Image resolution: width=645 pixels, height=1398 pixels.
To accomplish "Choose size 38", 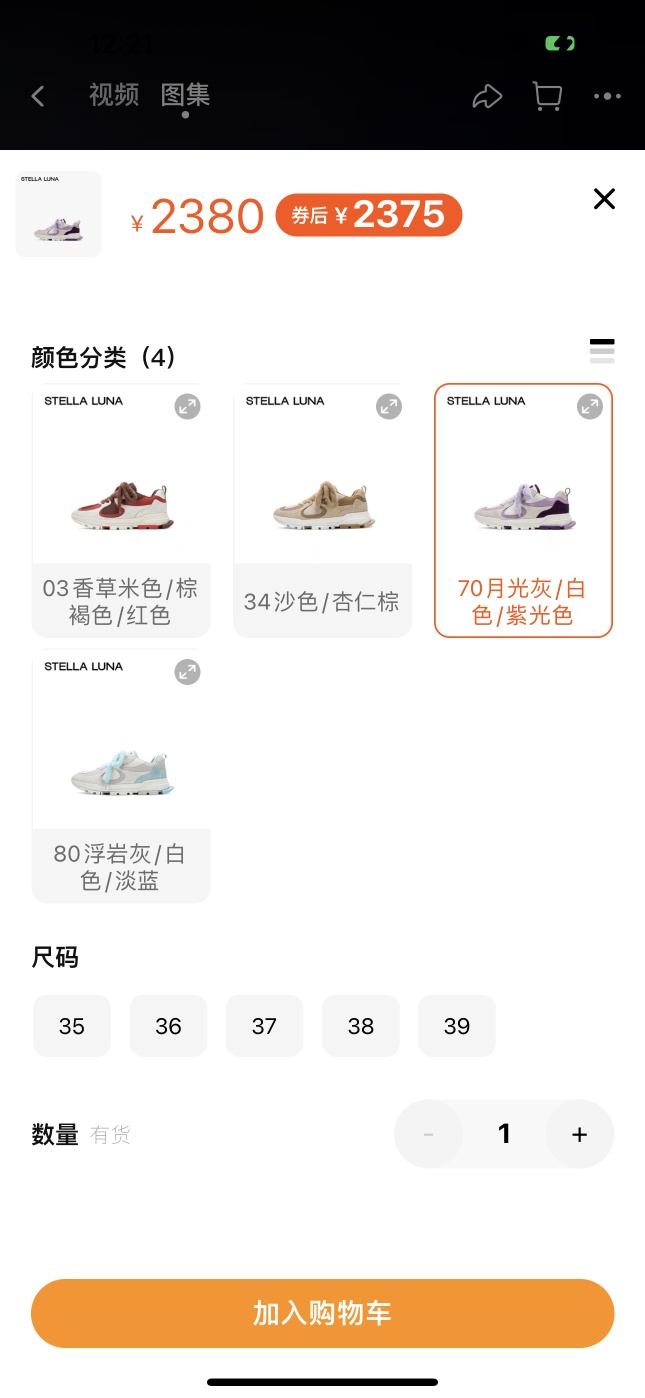I will [361, 1026].
